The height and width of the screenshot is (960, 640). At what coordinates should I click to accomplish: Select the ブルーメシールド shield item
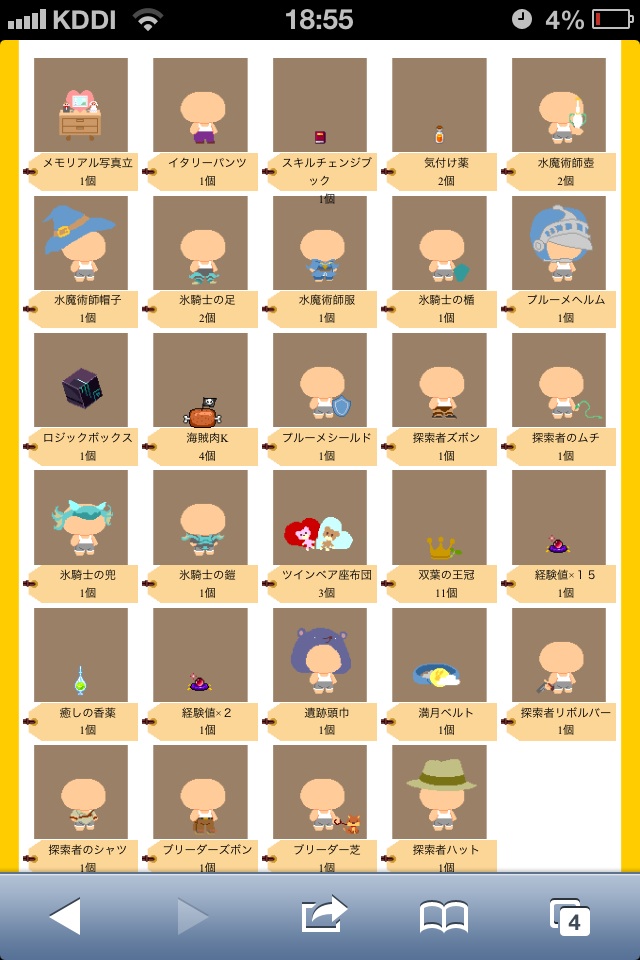[320, 381]
